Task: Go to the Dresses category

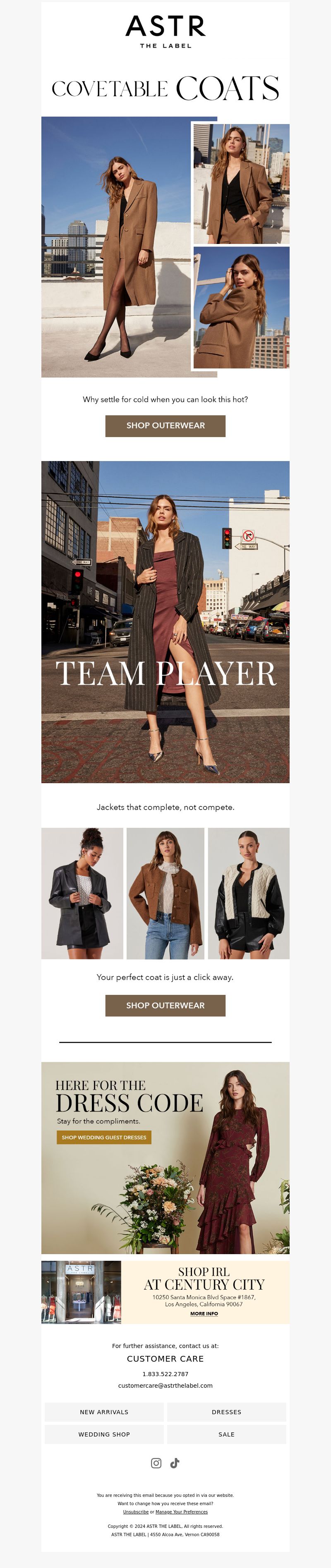Action: 226,1412
